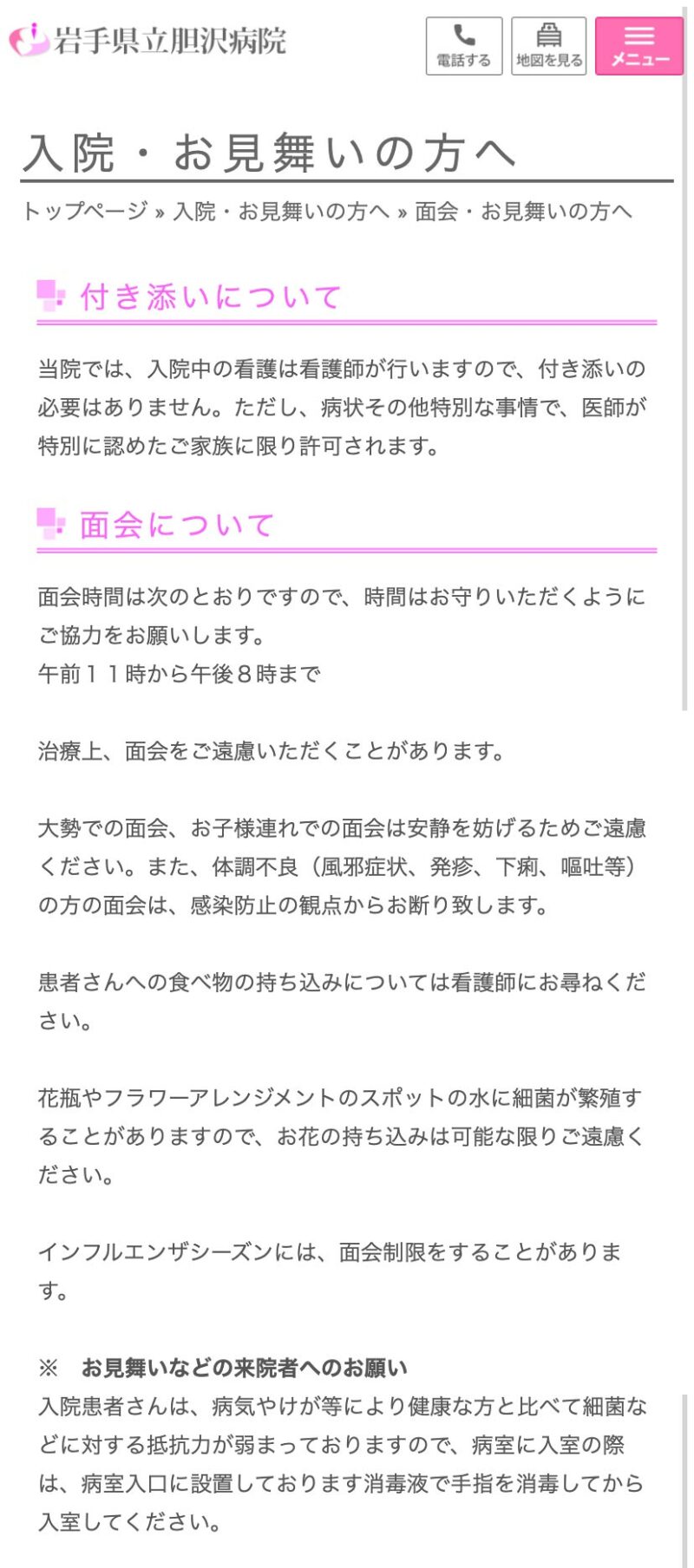The width and height of the screenshot is (694, 1568).
Task: Go to トップページ breadcrumb link
Action: coord(84,211)
